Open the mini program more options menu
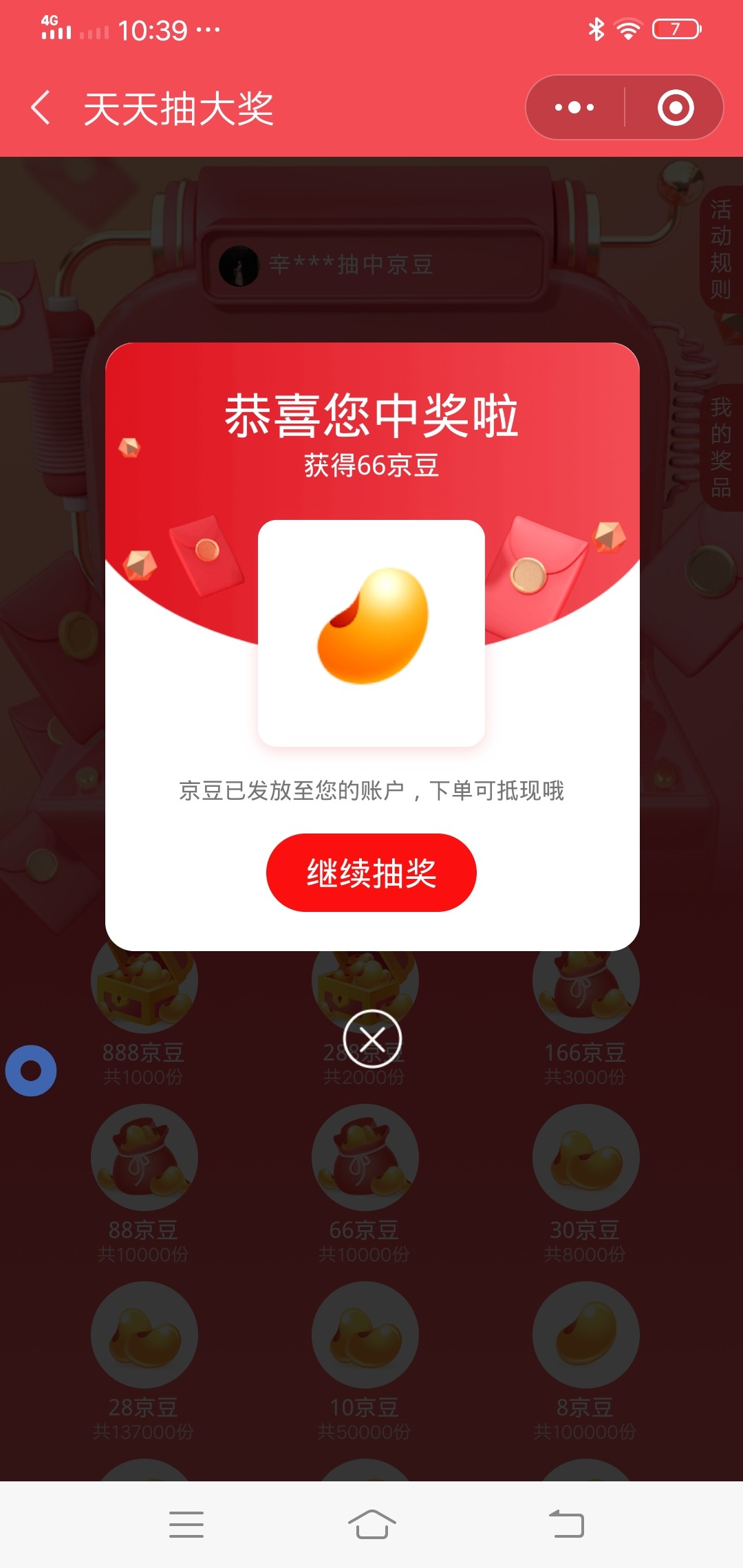This screenshot has height=1568, width=743. [x=574, y=107]
